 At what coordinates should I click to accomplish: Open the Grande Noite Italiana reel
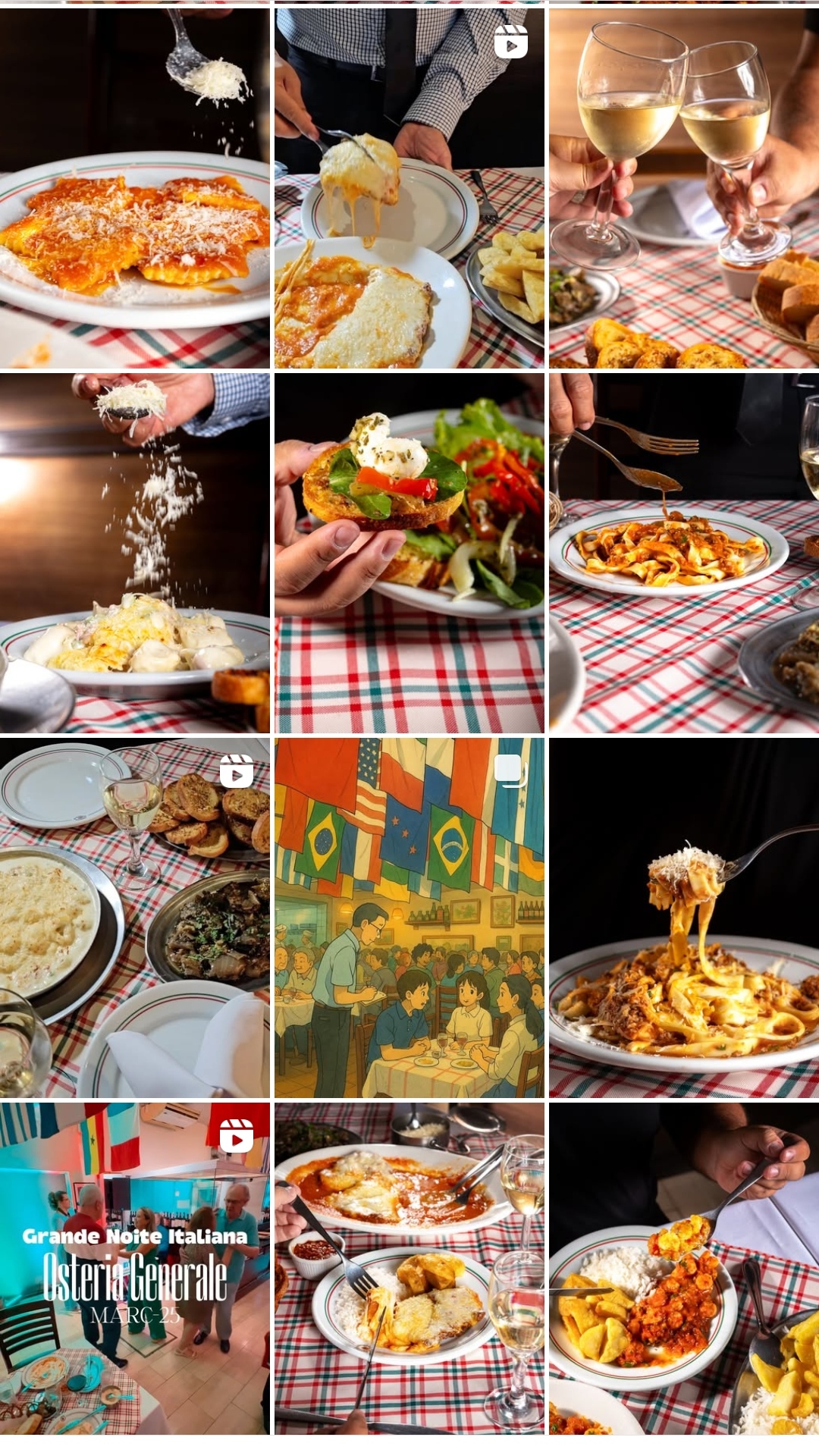134,1268
